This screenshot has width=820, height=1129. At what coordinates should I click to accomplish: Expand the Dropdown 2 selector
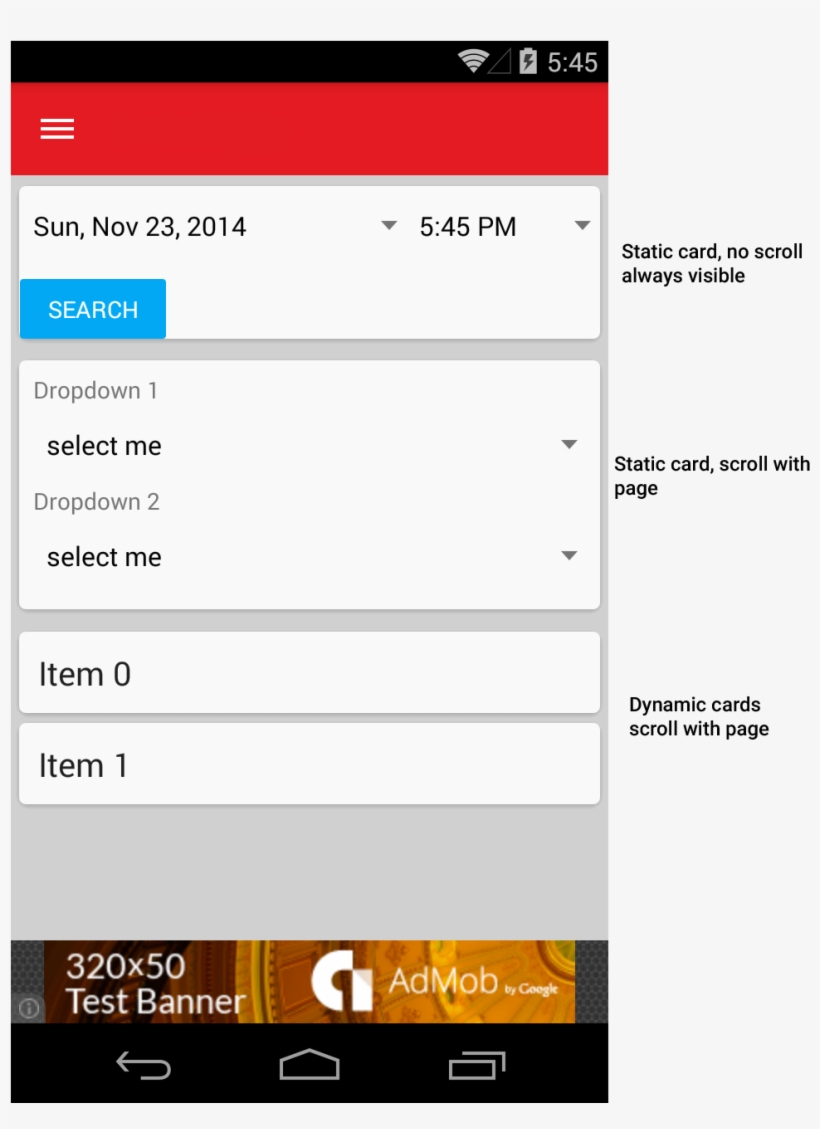[x=310, y=556]
